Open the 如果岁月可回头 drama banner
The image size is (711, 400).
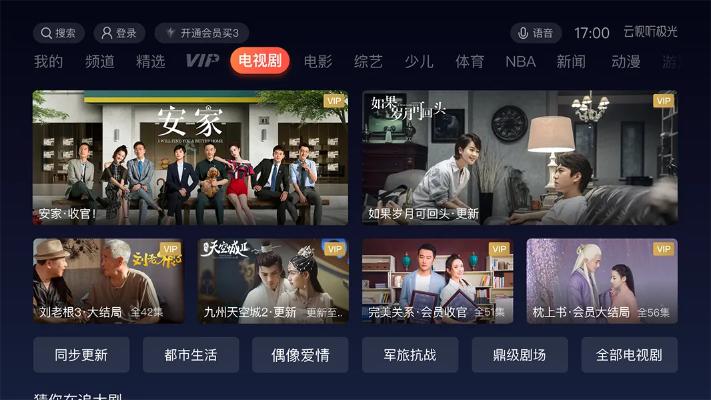pos(519,158)
